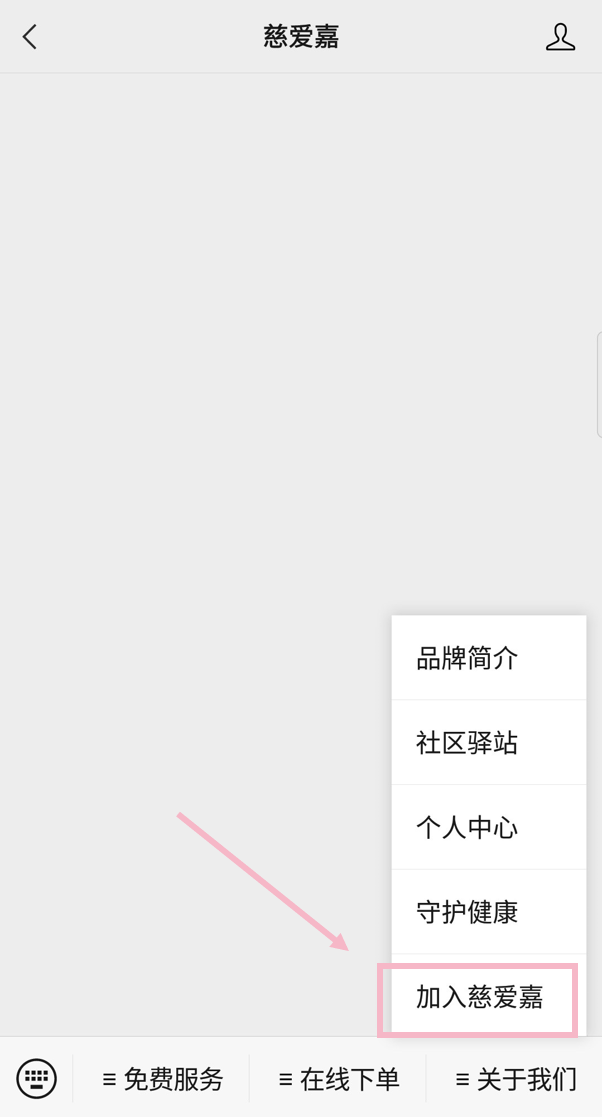602x1117 pixels.
Task: Open 个人中心 menu item
Action: (489, 827)
